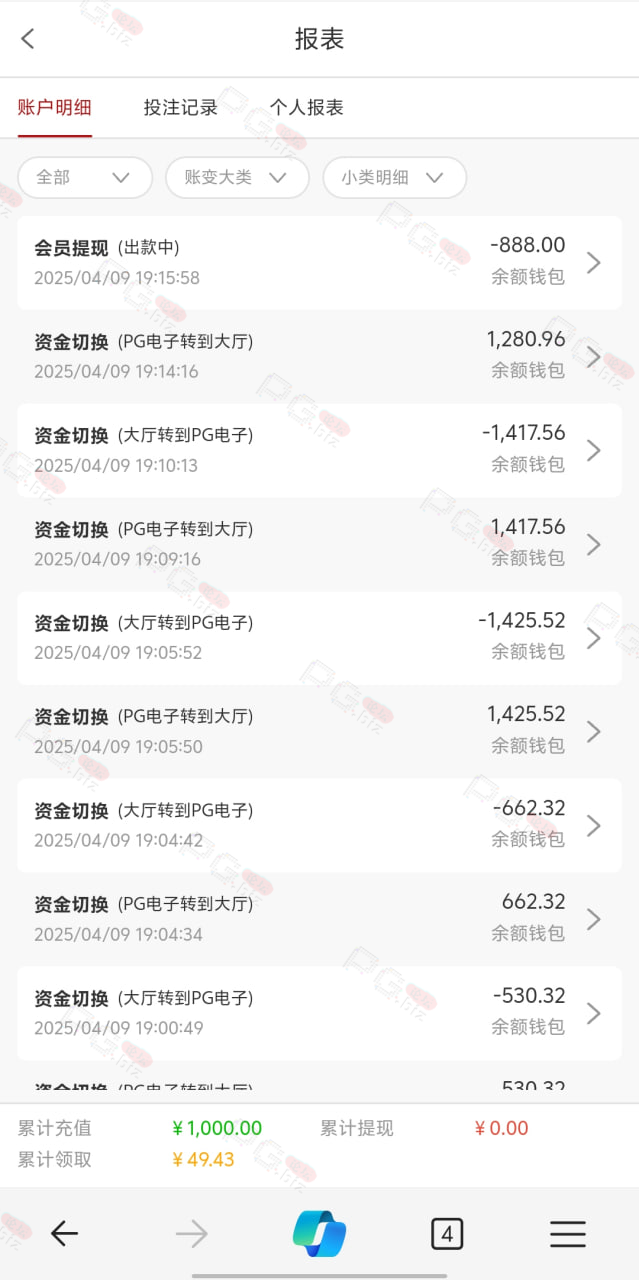Switch to the 投注记录 tab

pos(180,108)
